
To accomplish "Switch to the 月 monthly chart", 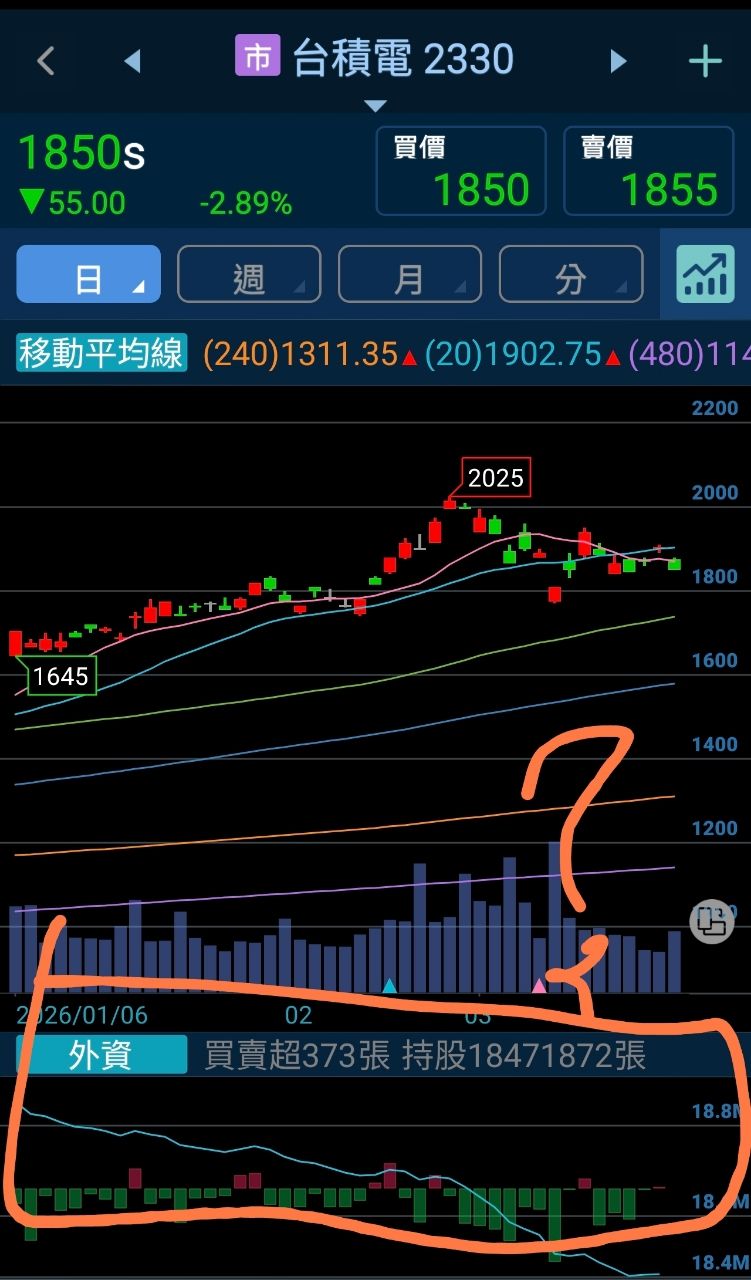I will [410, 274].
